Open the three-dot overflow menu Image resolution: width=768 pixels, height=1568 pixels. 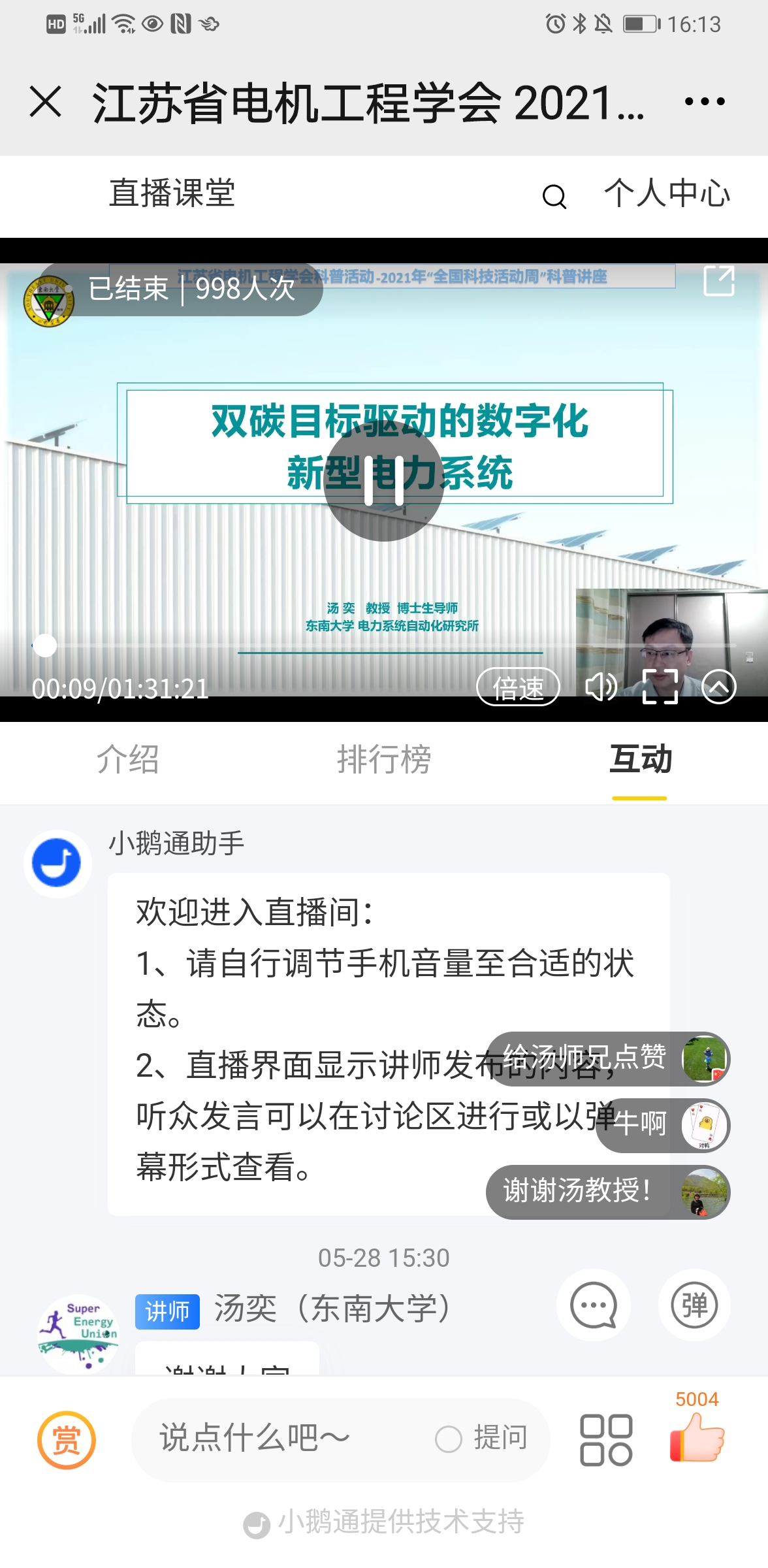(x=705, y=102)
